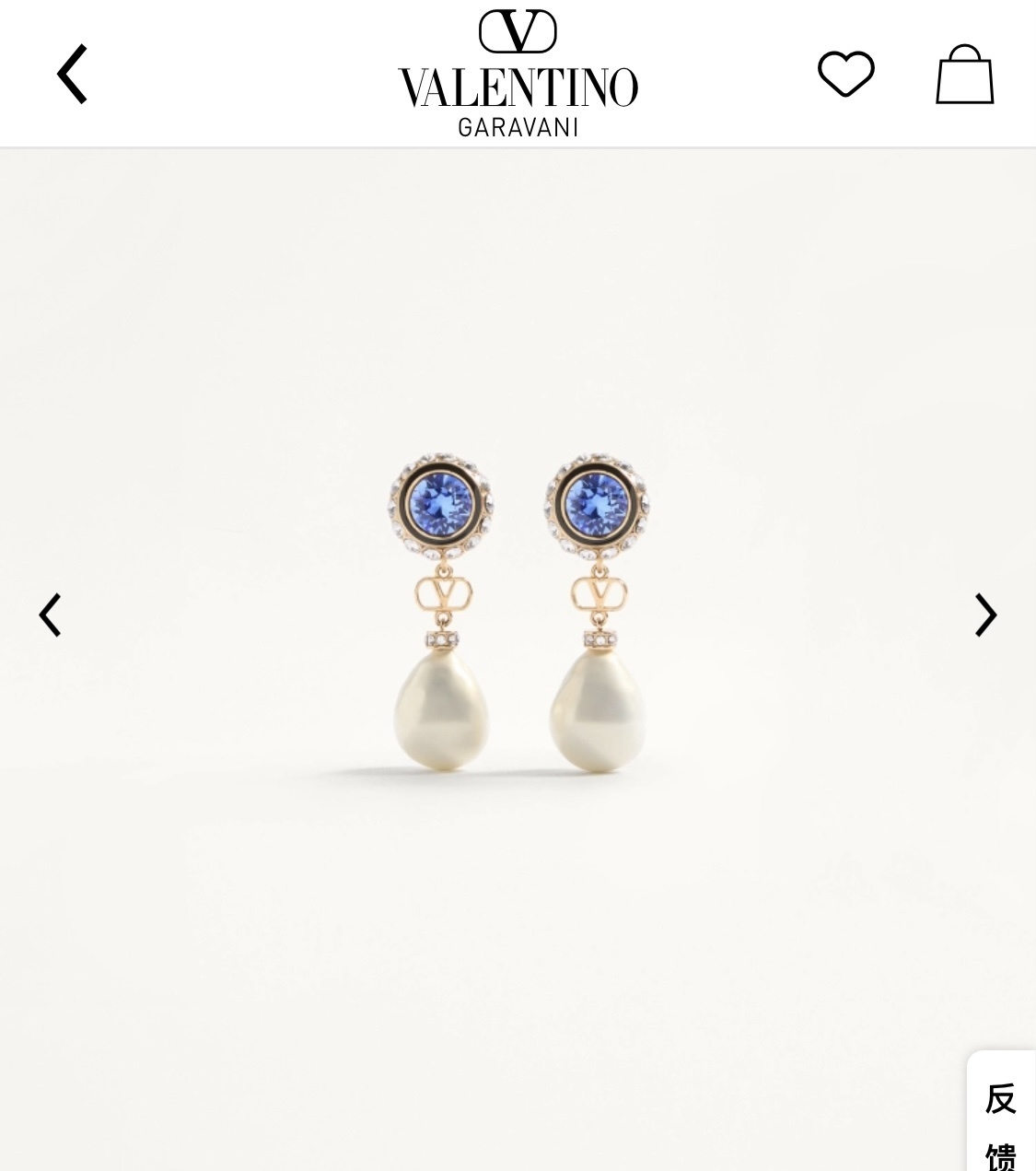1036x1171 pixels.
Task: Tap the Valentino Garavani logo to go home
Action: coord(518,74)
